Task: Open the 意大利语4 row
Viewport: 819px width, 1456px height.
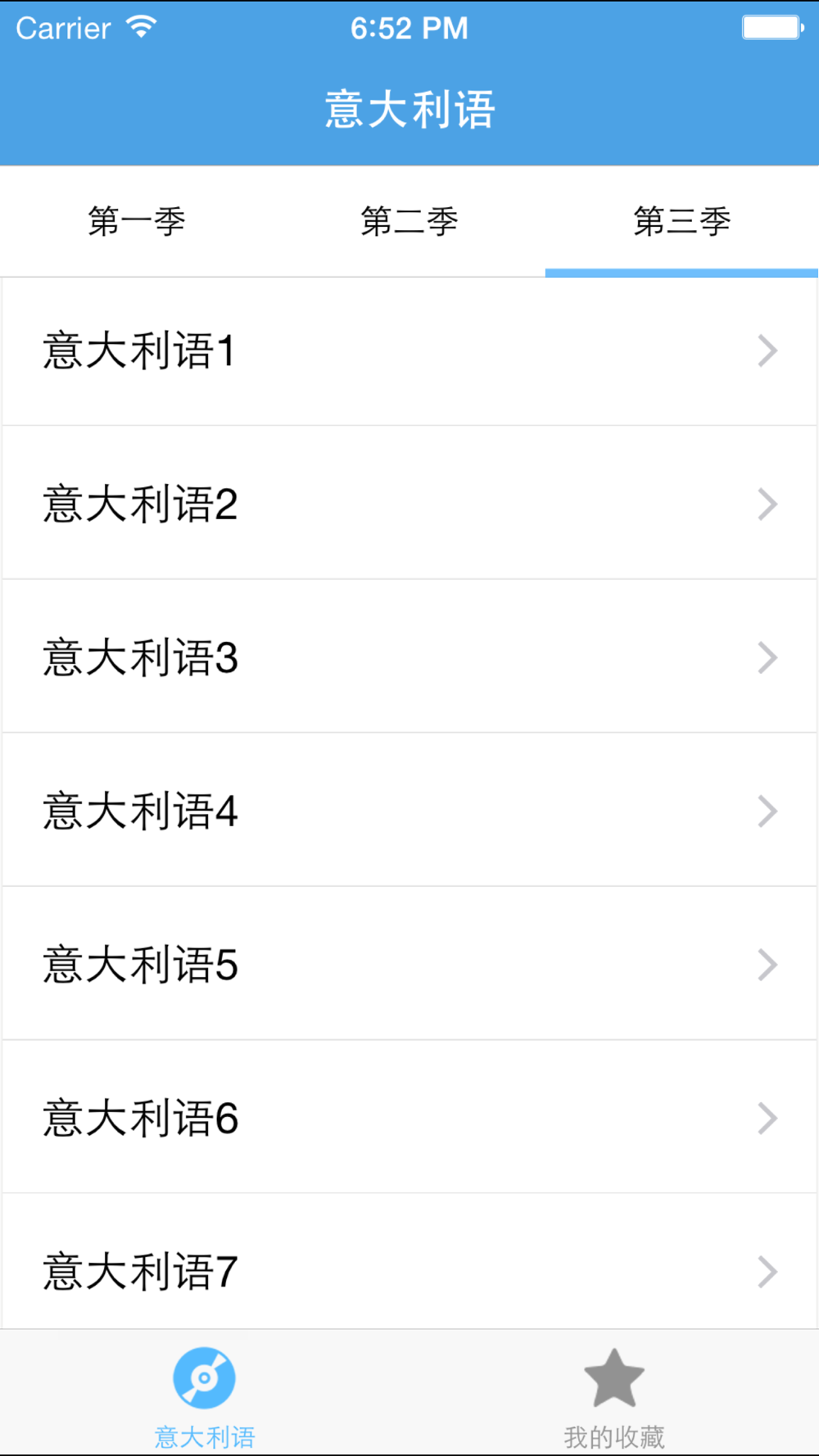Action: 409,810
